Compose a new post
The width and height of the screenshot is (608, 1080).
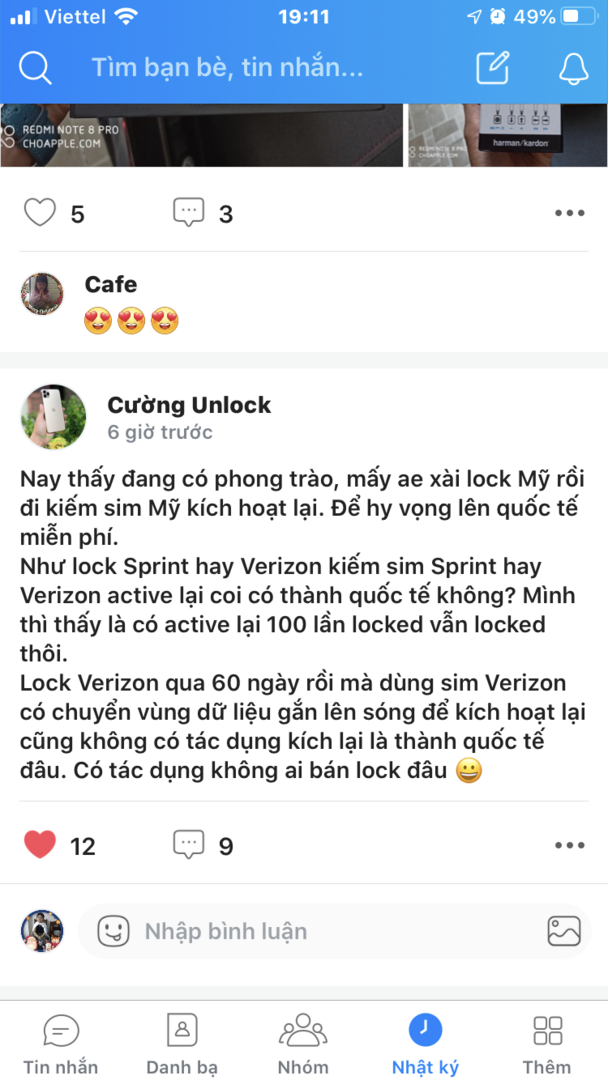493,68
